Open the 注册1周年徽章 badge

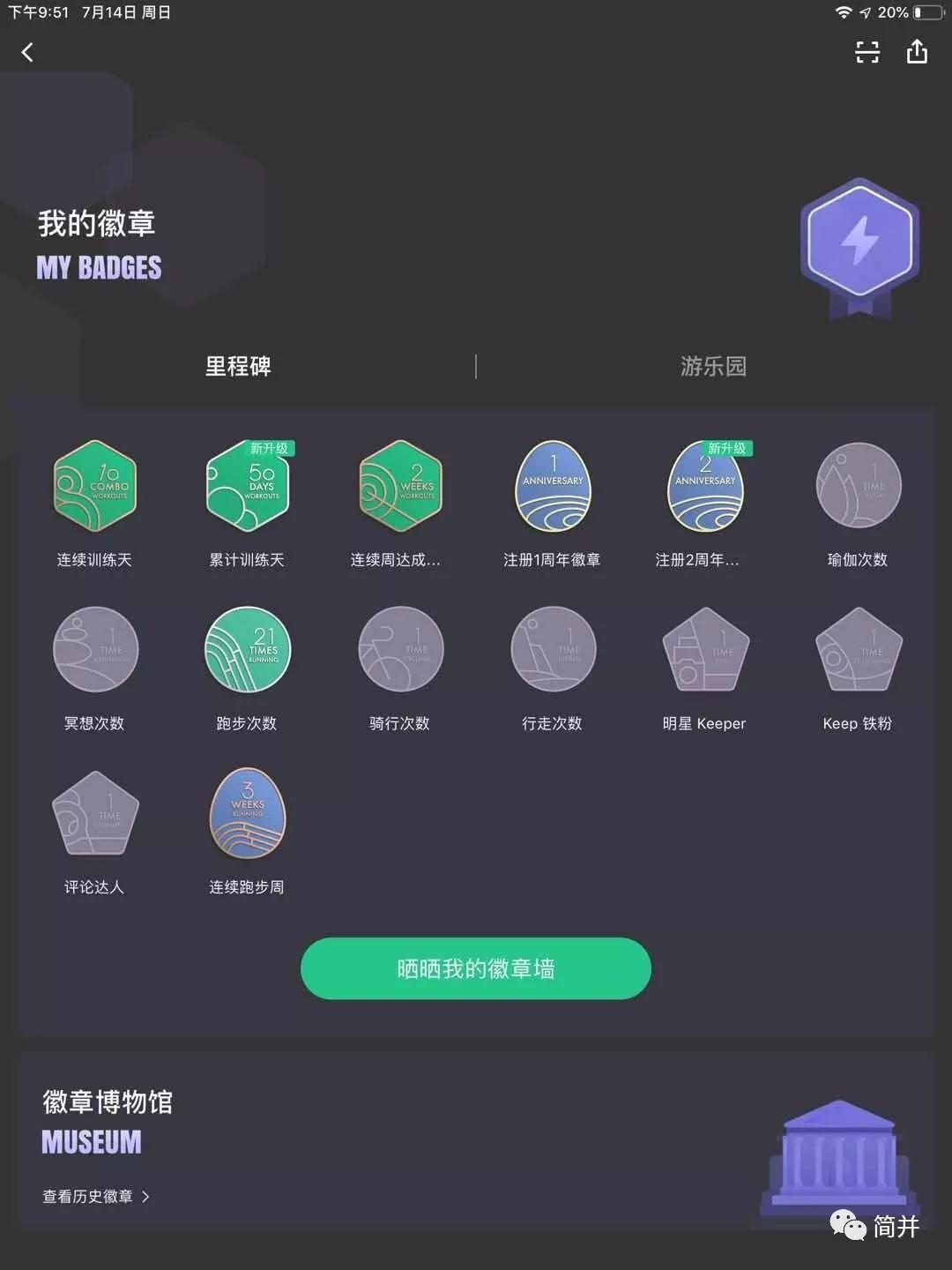click(553, 487)
